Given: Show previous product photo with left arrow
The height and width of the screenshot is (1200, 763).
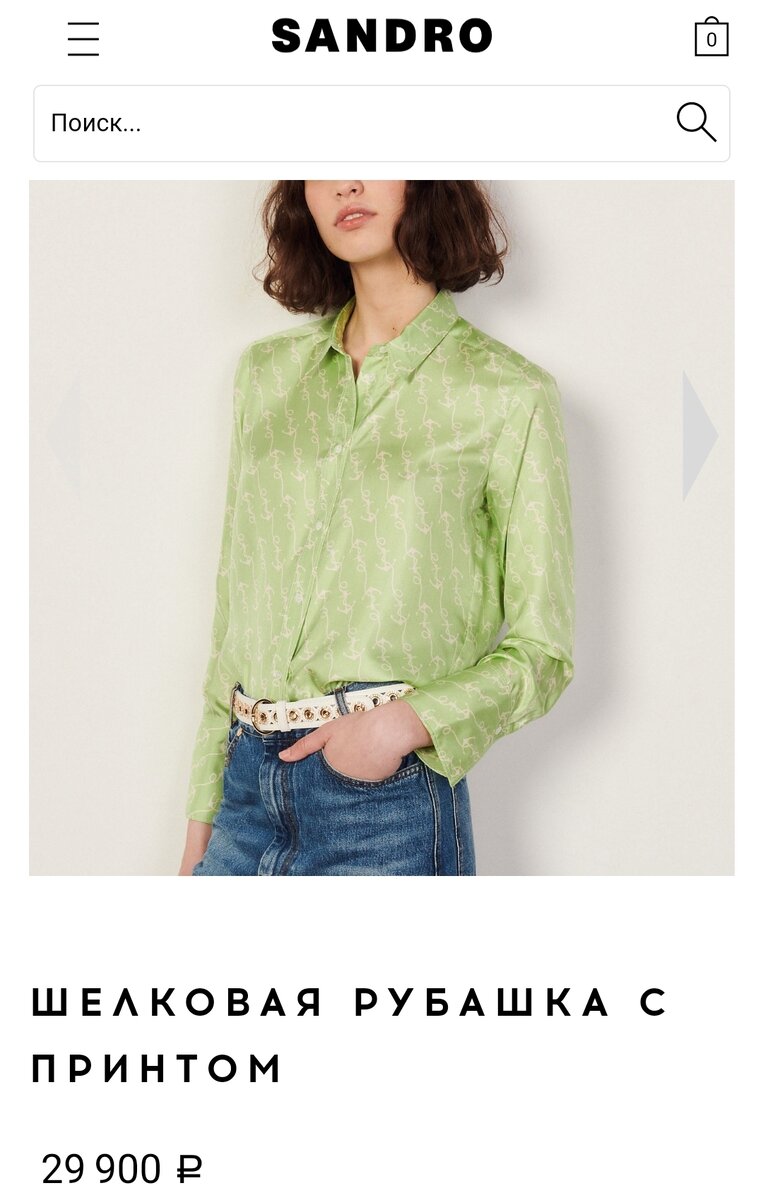Looking at the screenshot, I should click(62, 436).
